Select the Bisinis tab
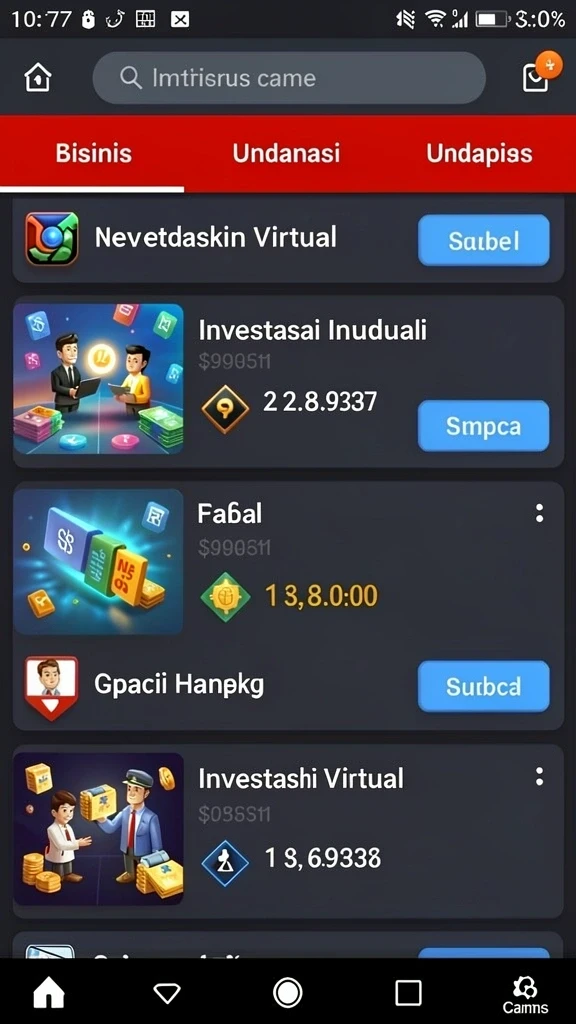Image resolution: width=576 pixels, height=1024 pixels. click(93, 153)
